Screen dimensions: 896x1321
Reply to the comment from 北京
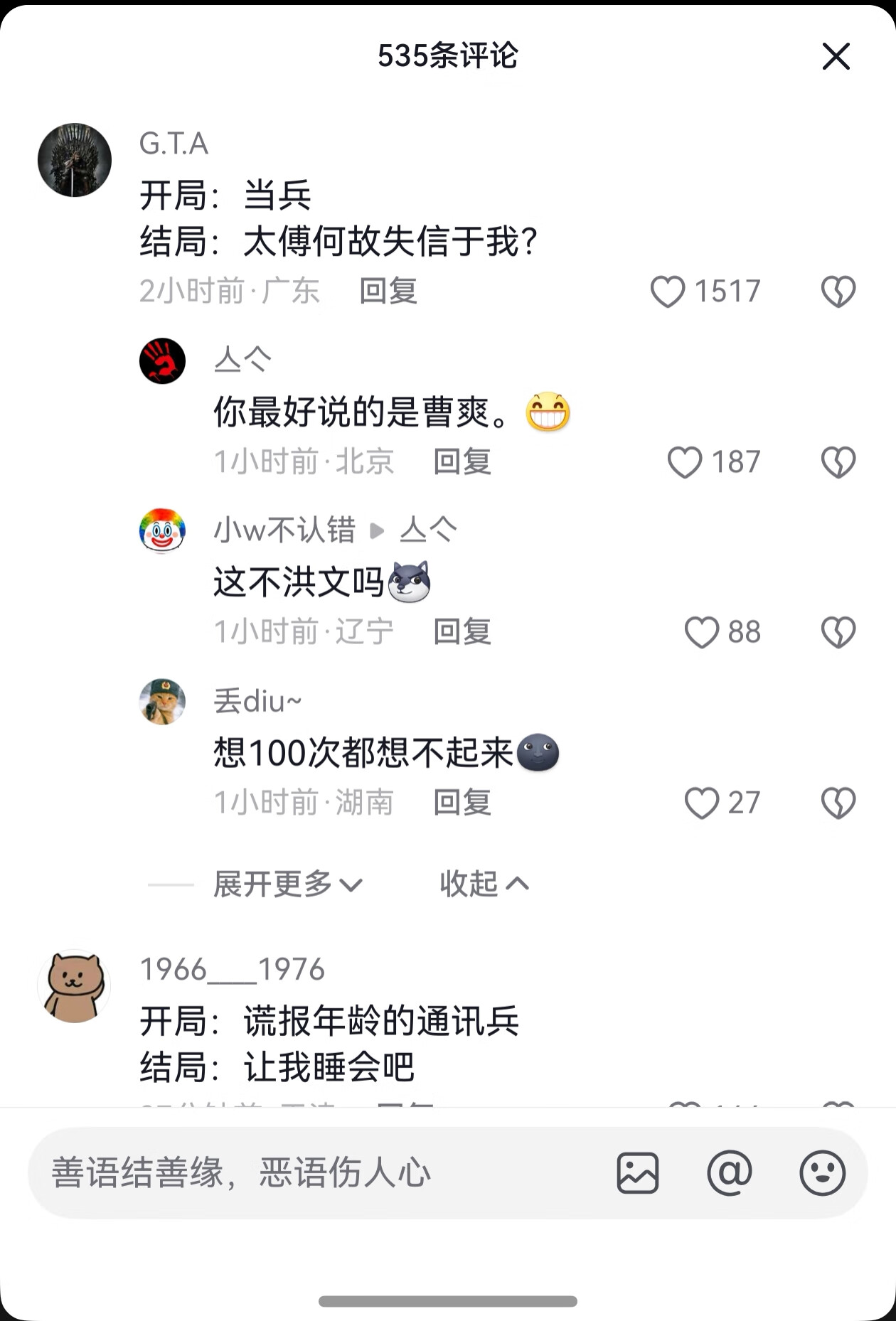point(462,462)
